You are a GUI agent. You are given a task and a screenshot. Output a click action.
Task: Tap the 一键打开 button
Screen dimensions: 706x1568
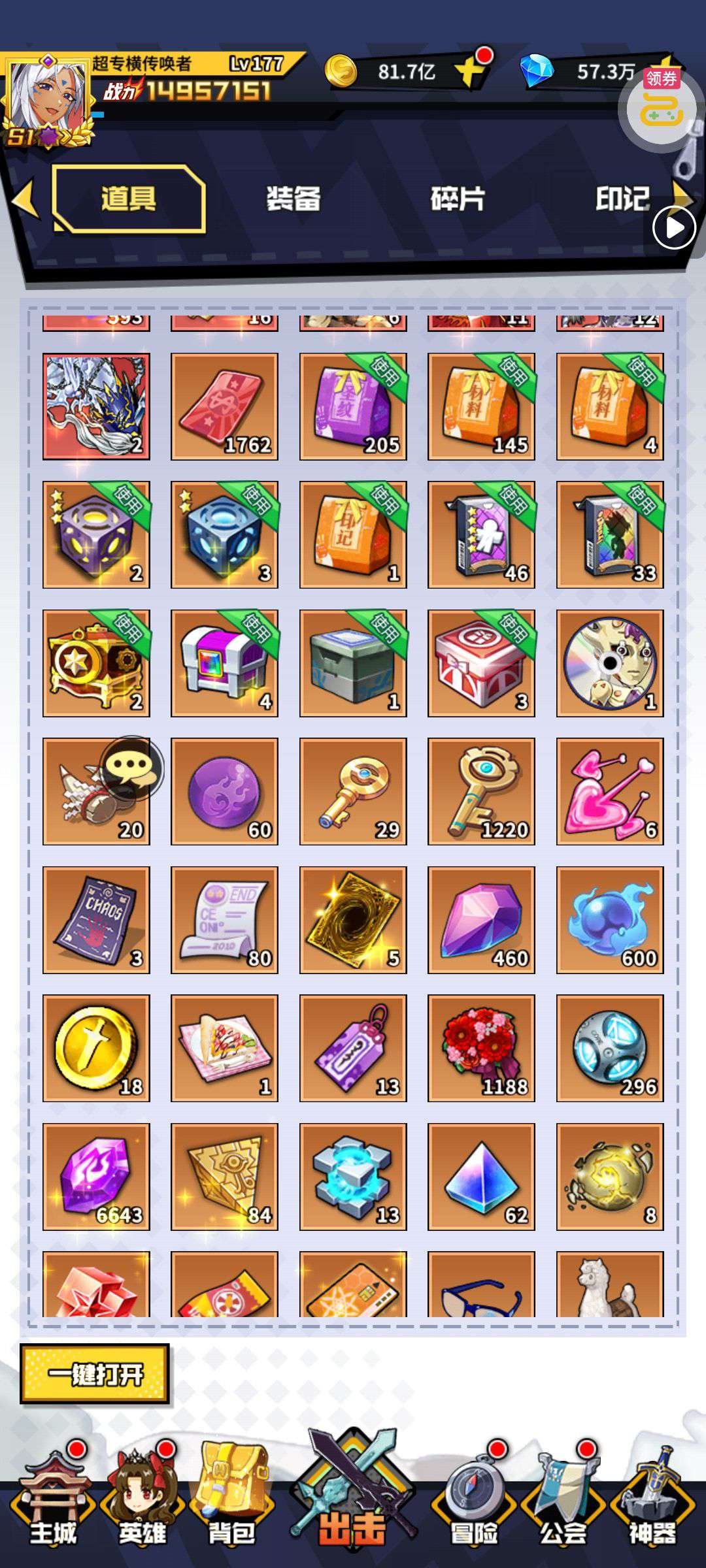tap(95, 1374)
